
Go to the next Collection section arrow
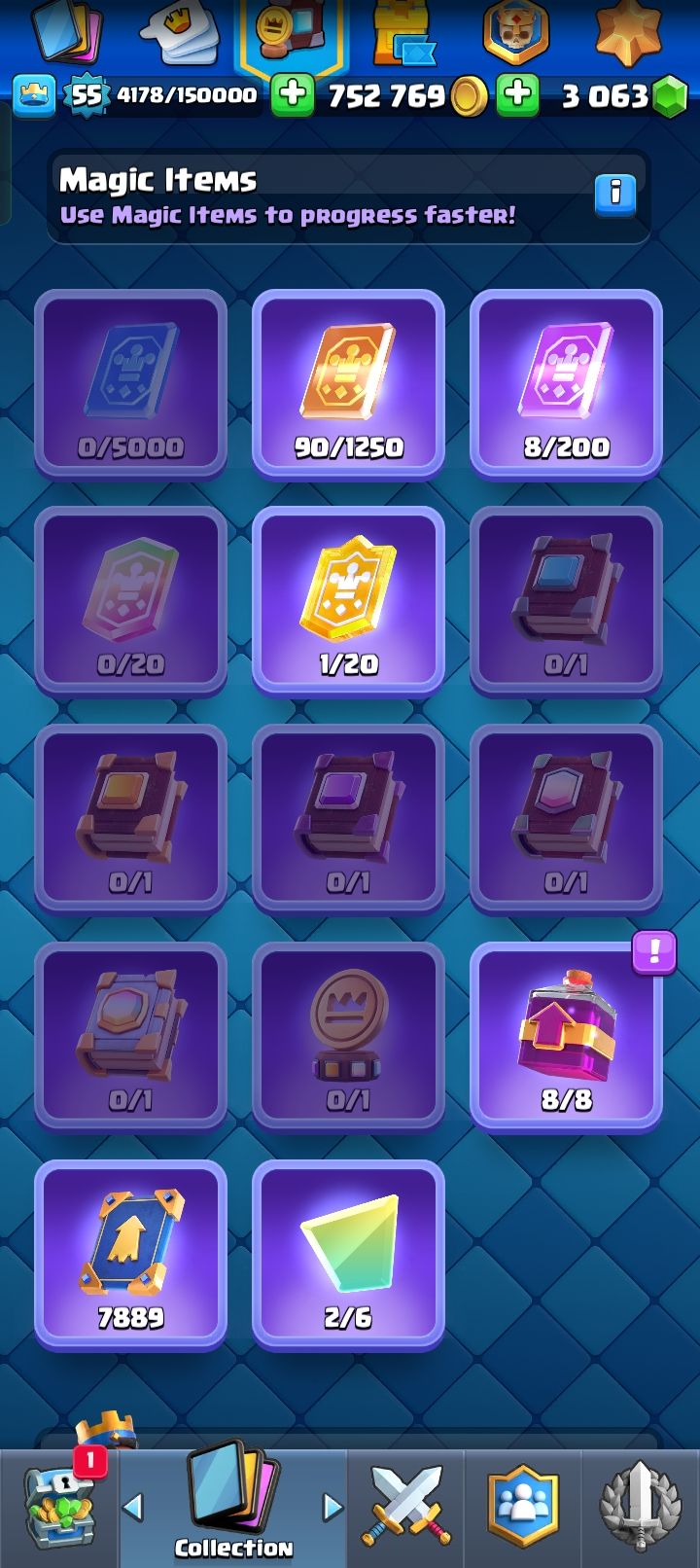click(x=332, y=1508)
